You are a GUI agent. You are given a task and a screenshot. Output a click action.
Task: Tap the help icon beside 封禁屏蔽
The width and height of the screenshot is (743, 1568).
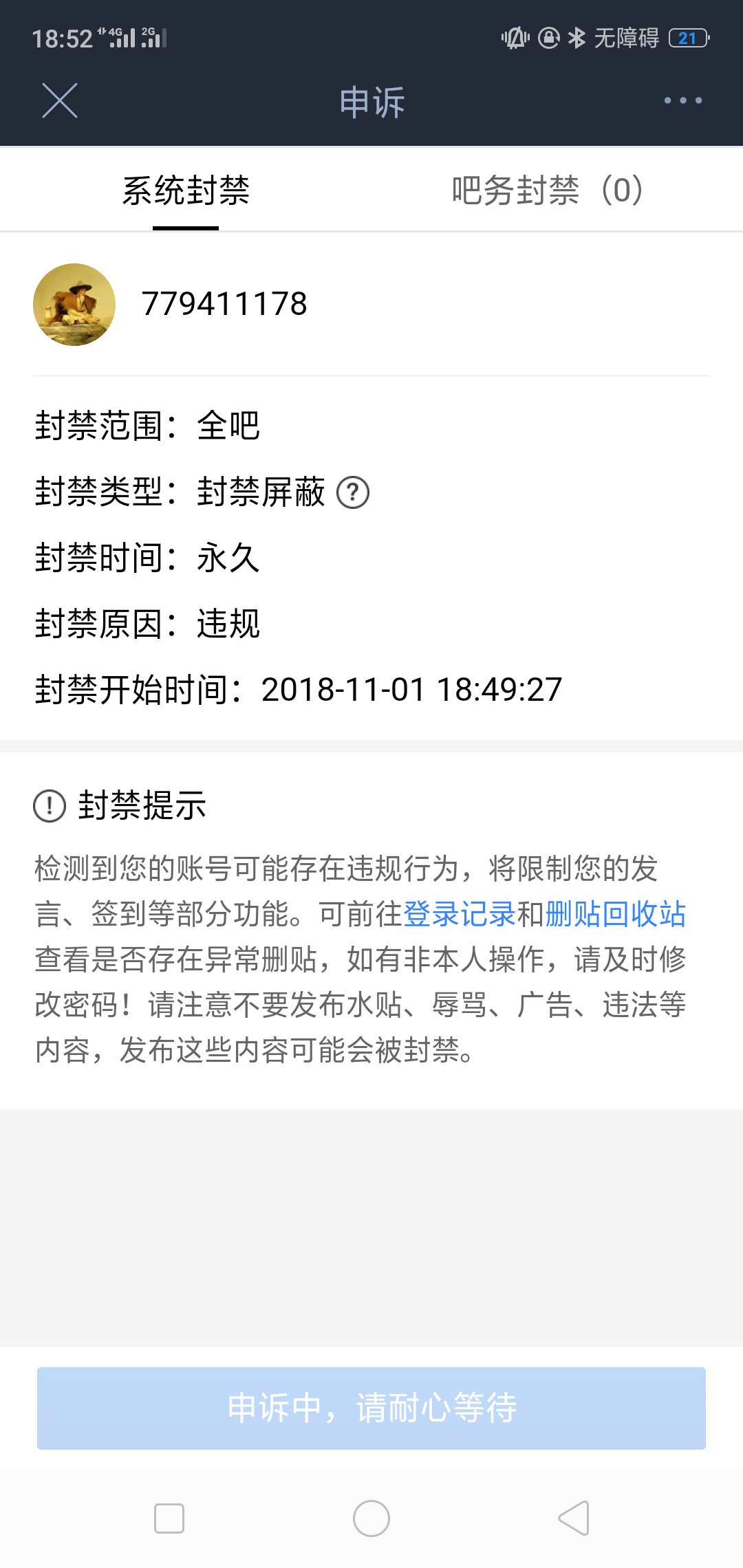tap(353, 493)
